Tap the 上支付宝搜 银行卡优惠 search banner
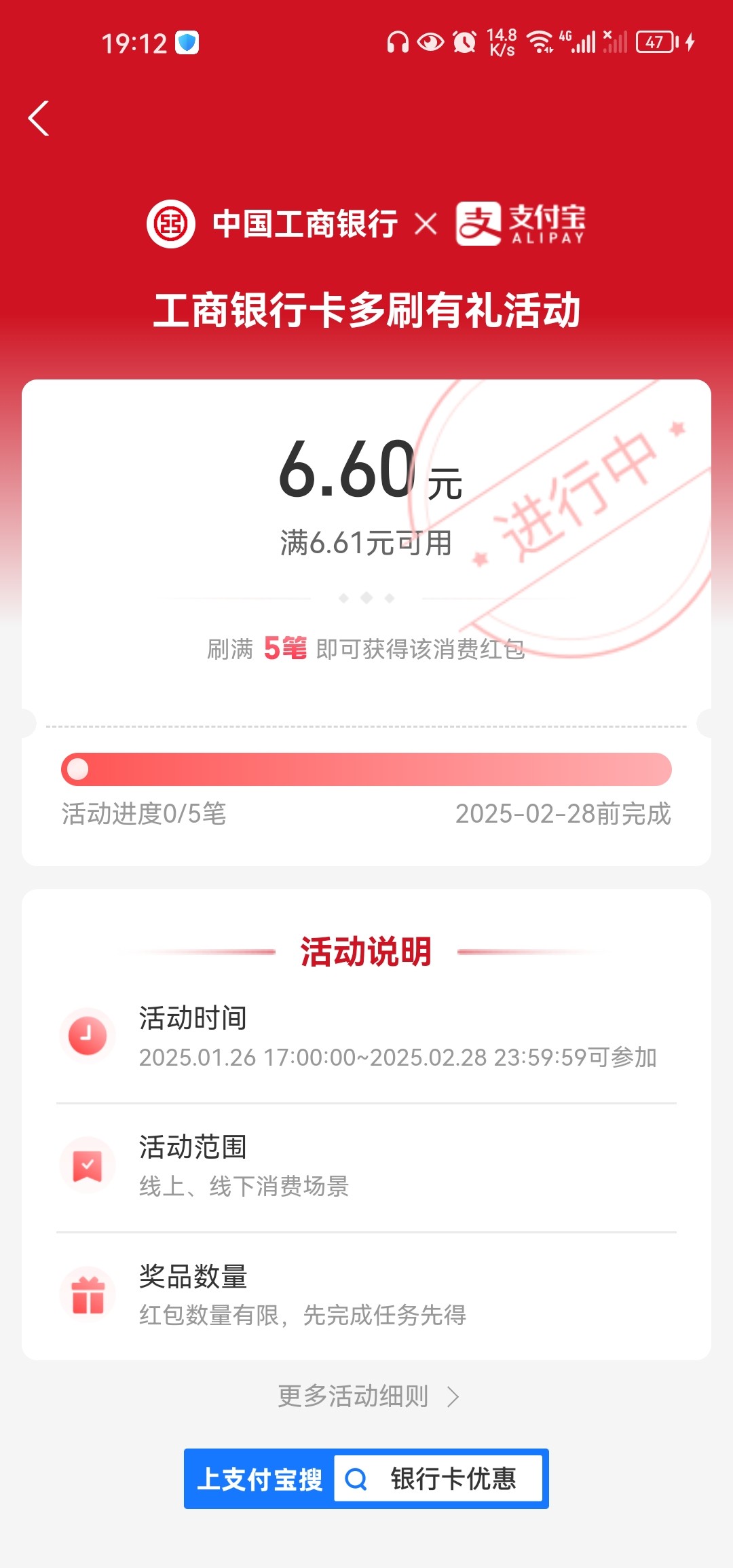This screenshot has height=1568, width=733. [366, 1478]
